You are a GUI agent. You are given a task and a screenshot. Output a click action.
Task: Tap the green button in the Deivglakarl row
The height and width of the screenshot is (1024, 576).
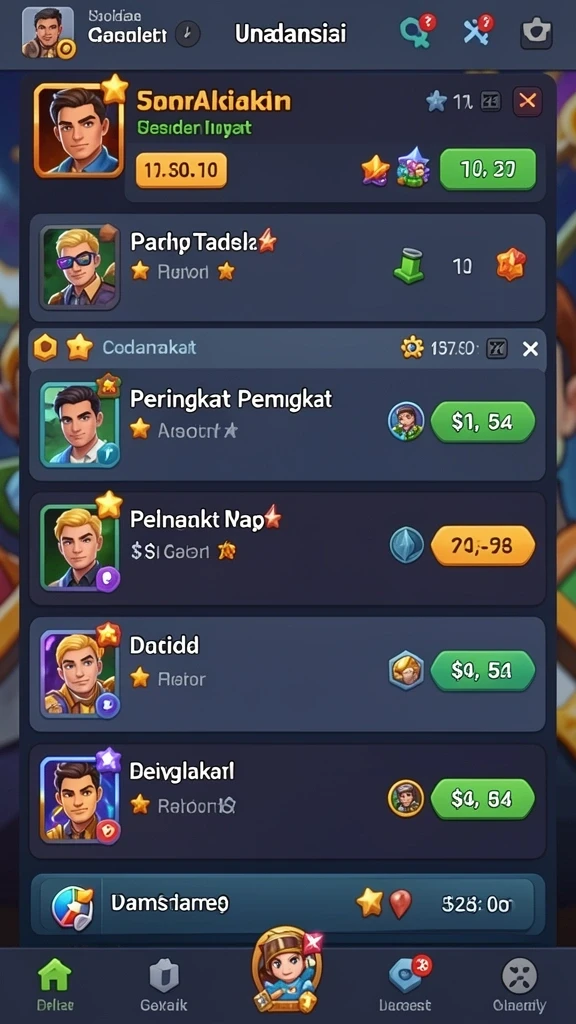click(x=483, y=799)
